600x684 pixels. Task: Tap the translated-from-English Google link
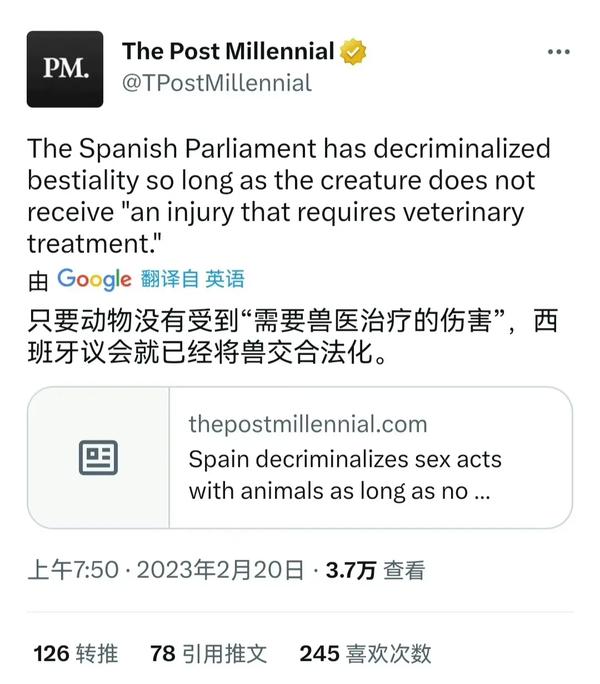[150, 279]
